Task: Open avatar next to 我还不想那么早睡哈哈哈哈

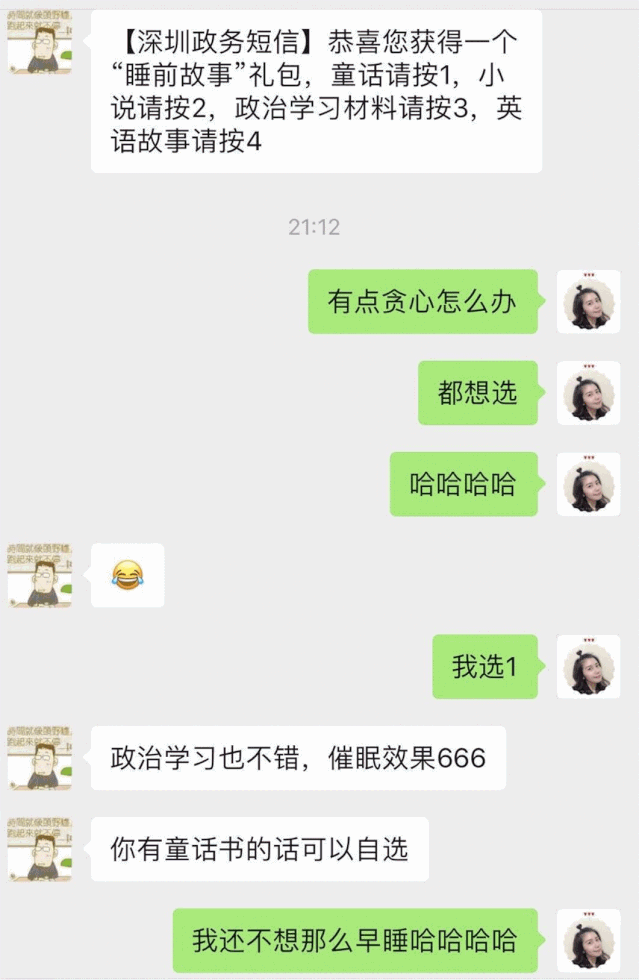Action: [589, 941]
